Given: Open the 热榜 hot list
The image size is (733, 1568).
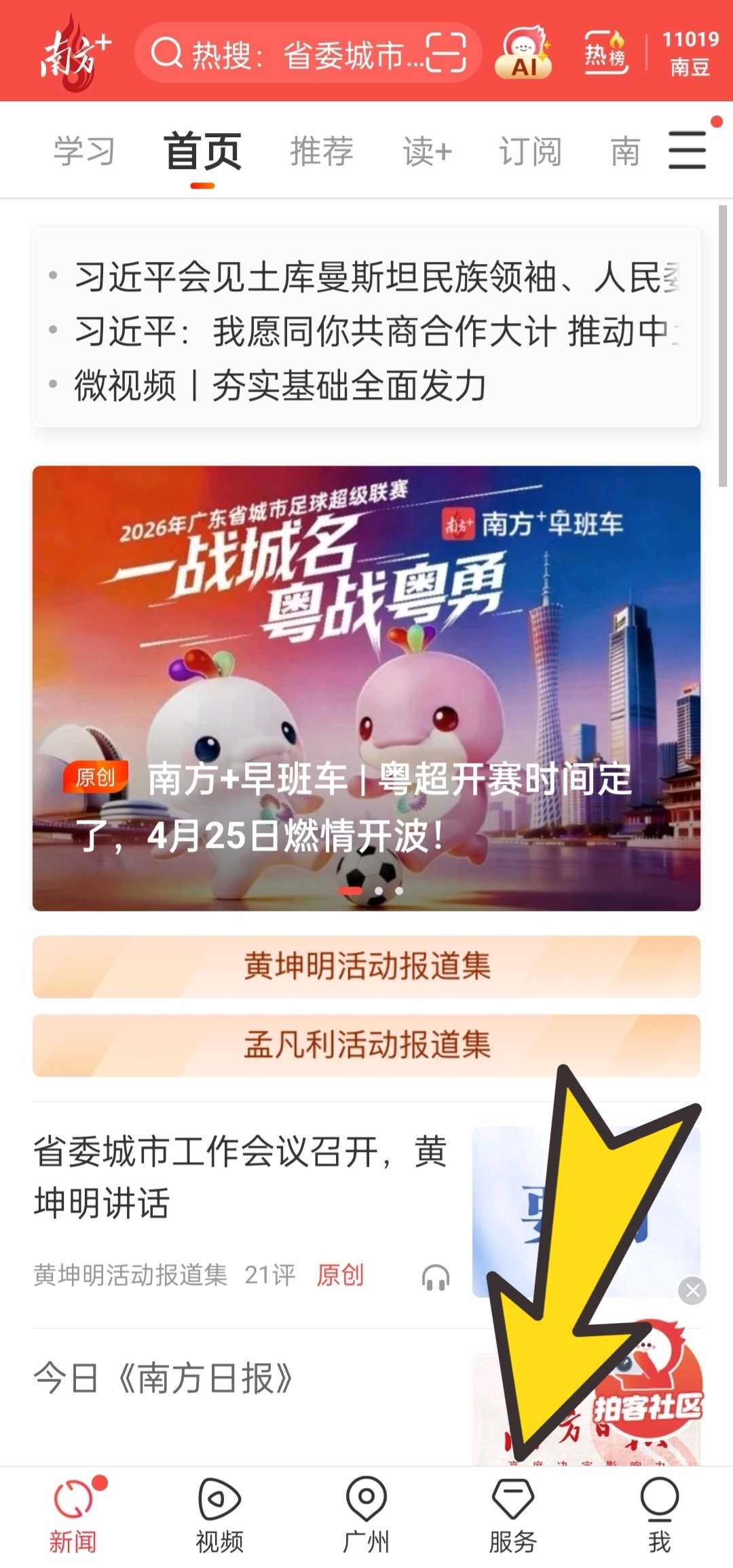Looking at the screenshot, I should point(605,53).
